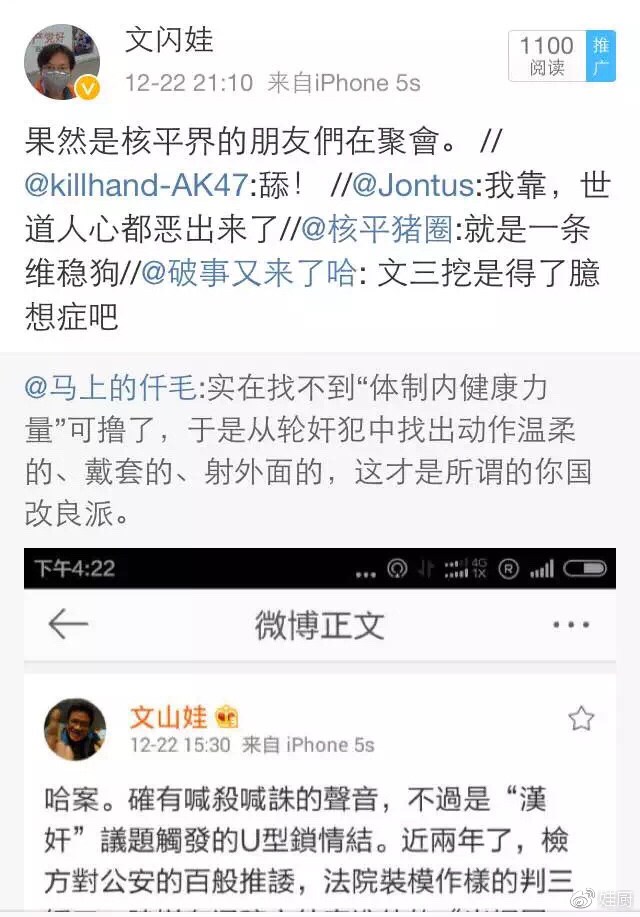640x917 pixels.
Task: Tap the username 文闪娃
Action: point(169,40)
